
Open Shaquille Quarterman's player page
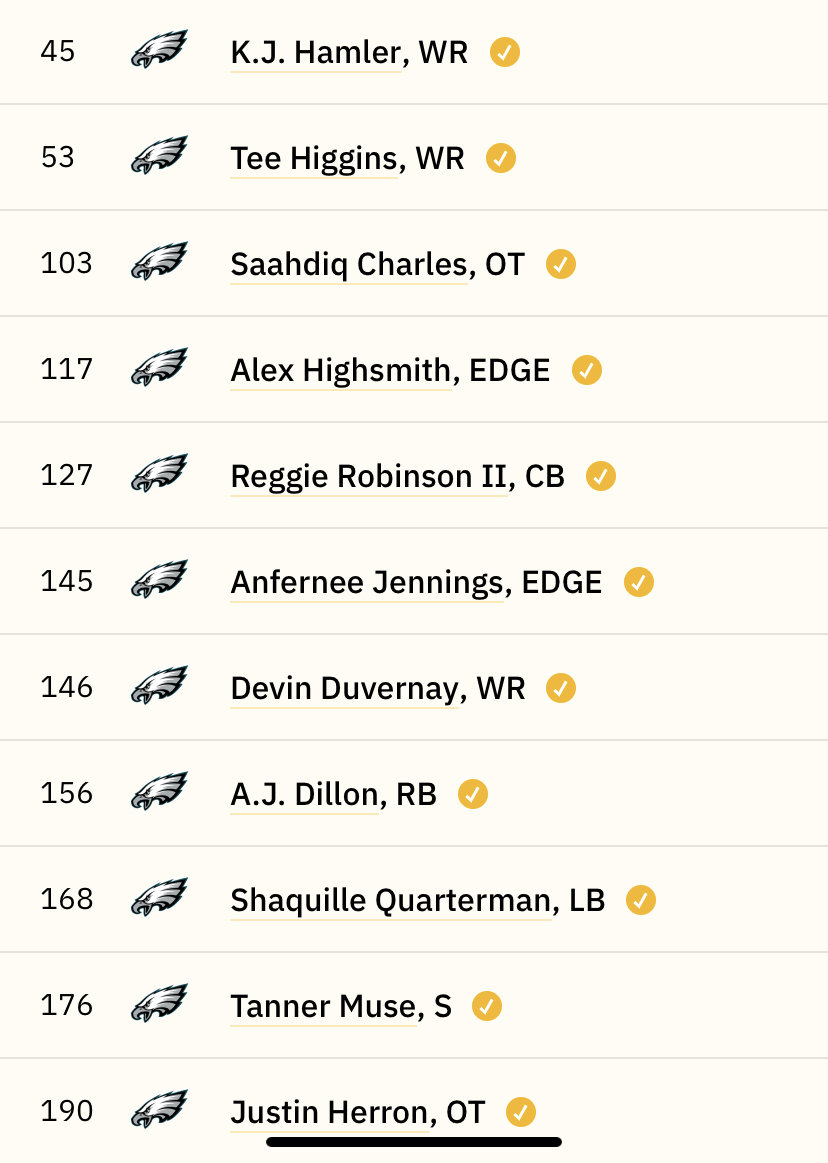tap(390, 901)
